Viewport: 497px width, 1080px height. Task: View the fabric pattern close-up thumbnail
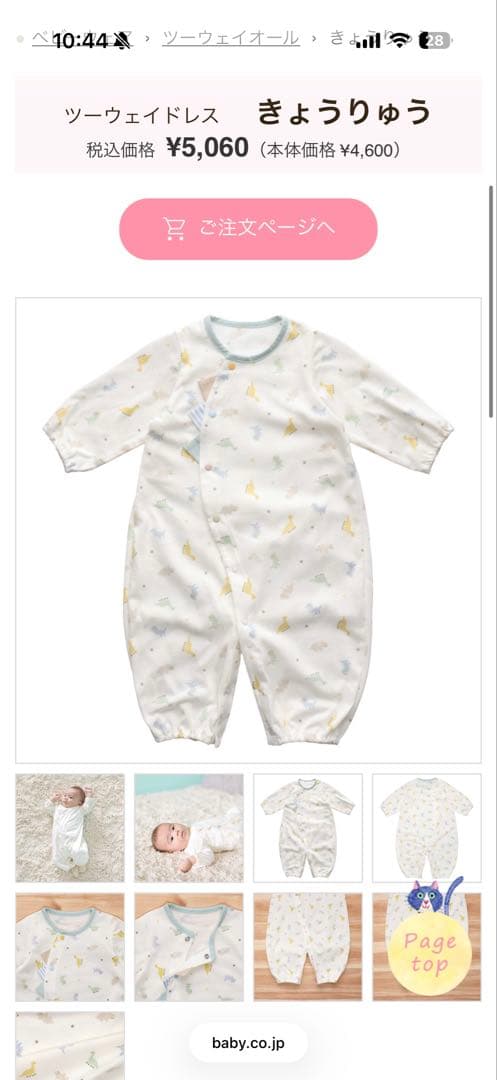point(70,1046)
